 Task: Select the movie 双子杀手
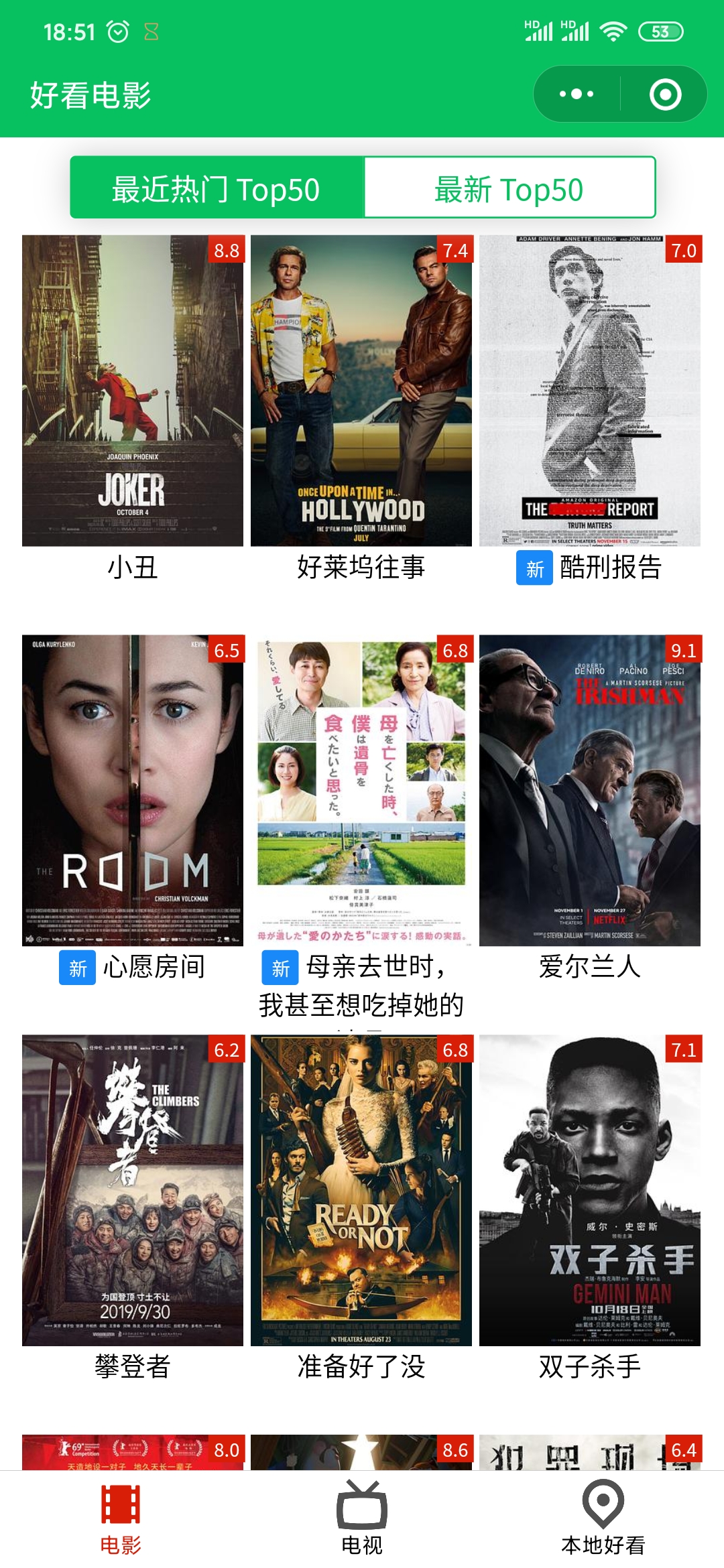tap(590, 1191)
